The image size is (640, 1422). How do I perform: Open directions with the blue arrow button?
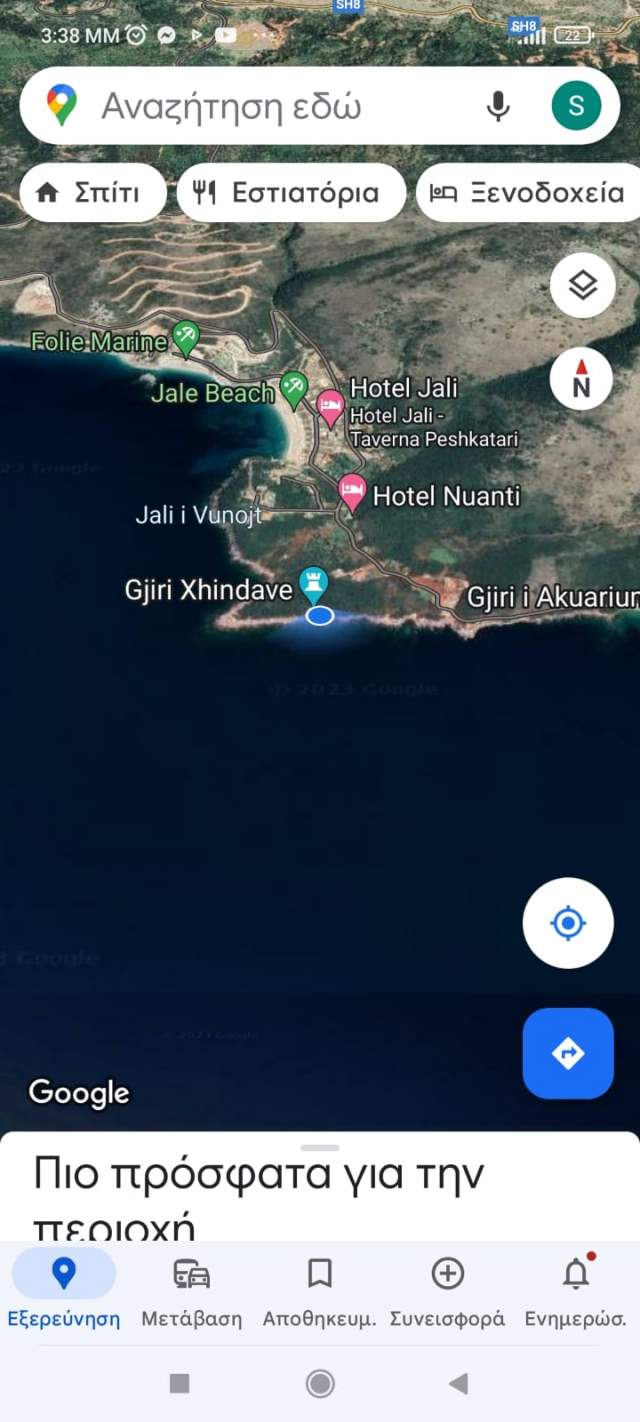568,1053
